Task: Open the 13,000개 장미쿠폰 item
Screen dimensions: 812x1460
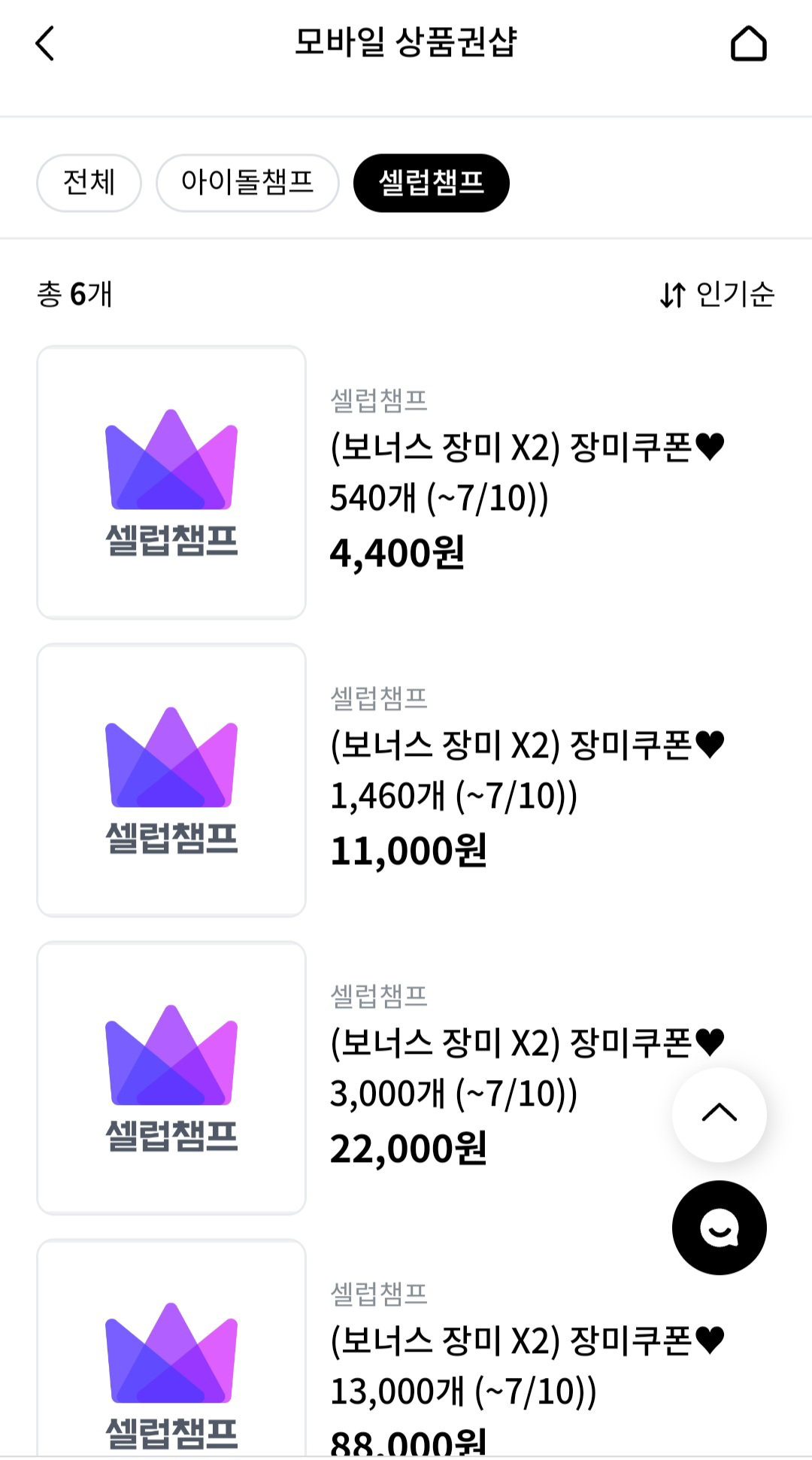Action: click(x=406, y=1348)
